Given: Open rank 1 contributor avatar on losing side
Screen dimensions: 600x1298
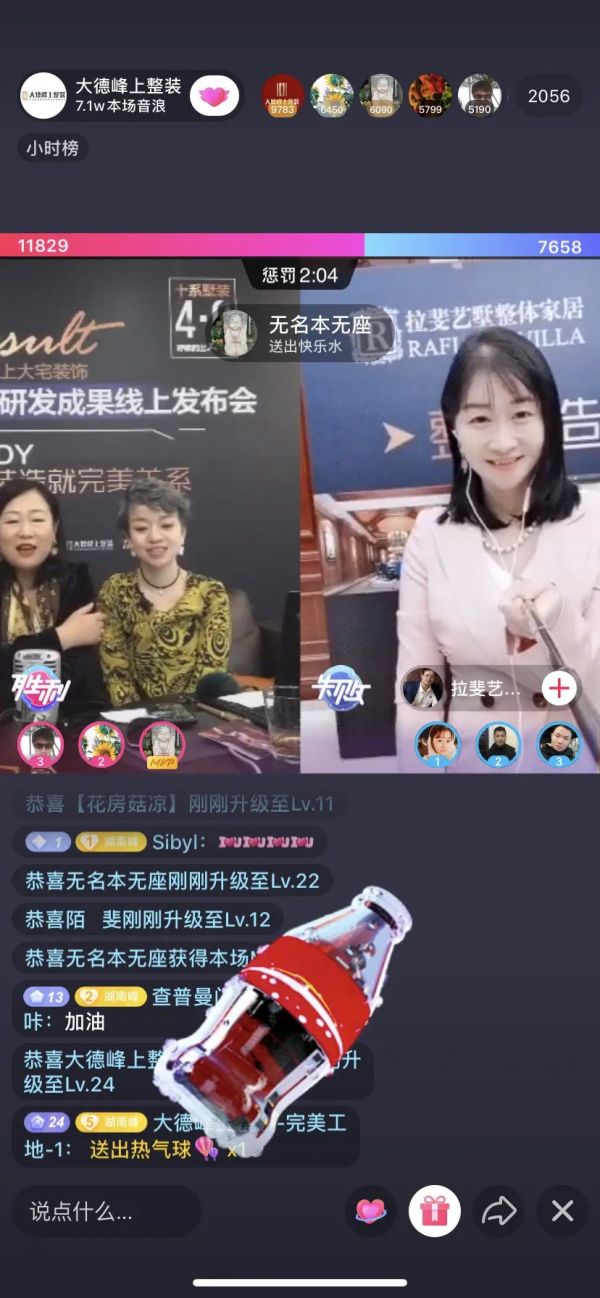Looking at the screenshot, I should coord(437,744).
